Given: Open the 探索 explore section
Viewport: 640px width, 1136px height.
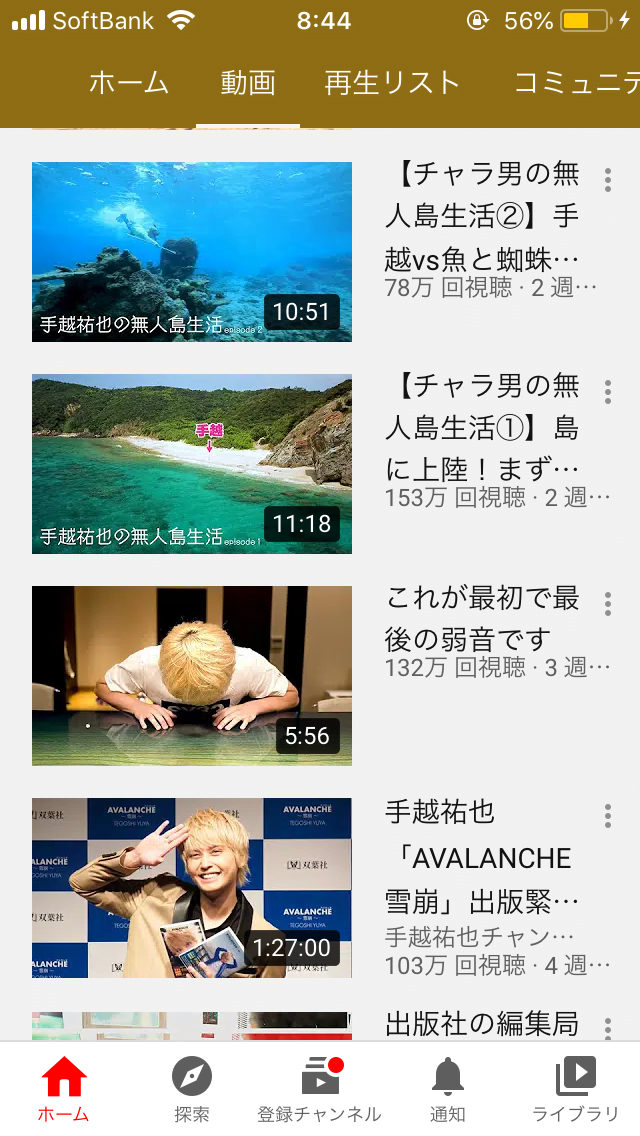Looking at the screenshot, I should coord(192,1090).
